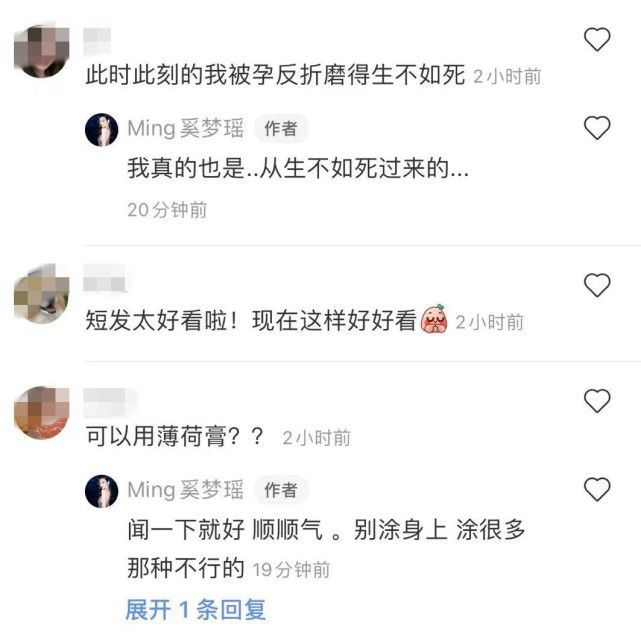Like the author's reply 闻一下就好 顺顺气
The image size is (641, 637).
click(597, 489)
